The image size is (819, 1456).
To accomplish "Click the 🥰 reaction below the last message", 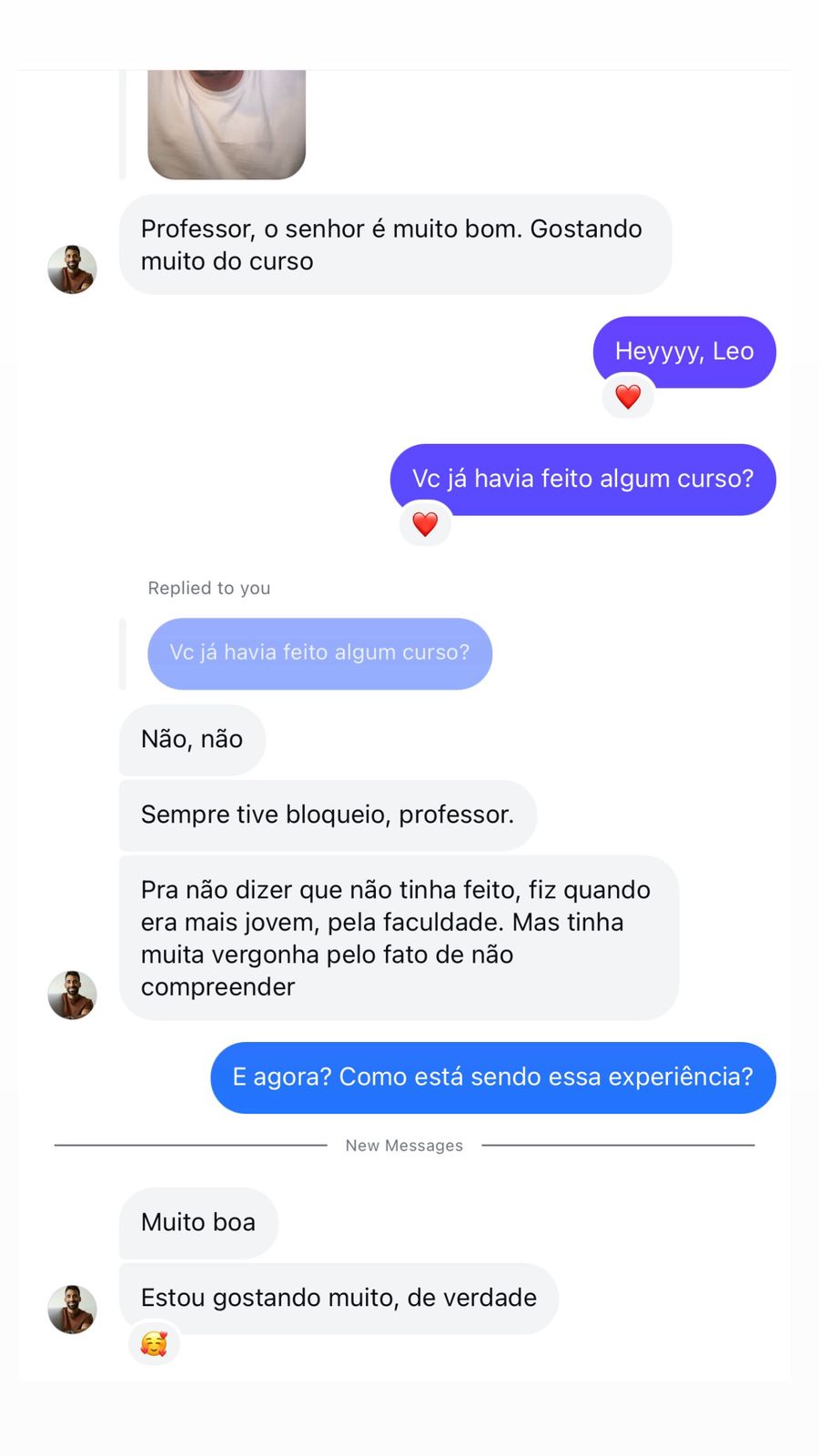I will click(x=155, y=1343).
